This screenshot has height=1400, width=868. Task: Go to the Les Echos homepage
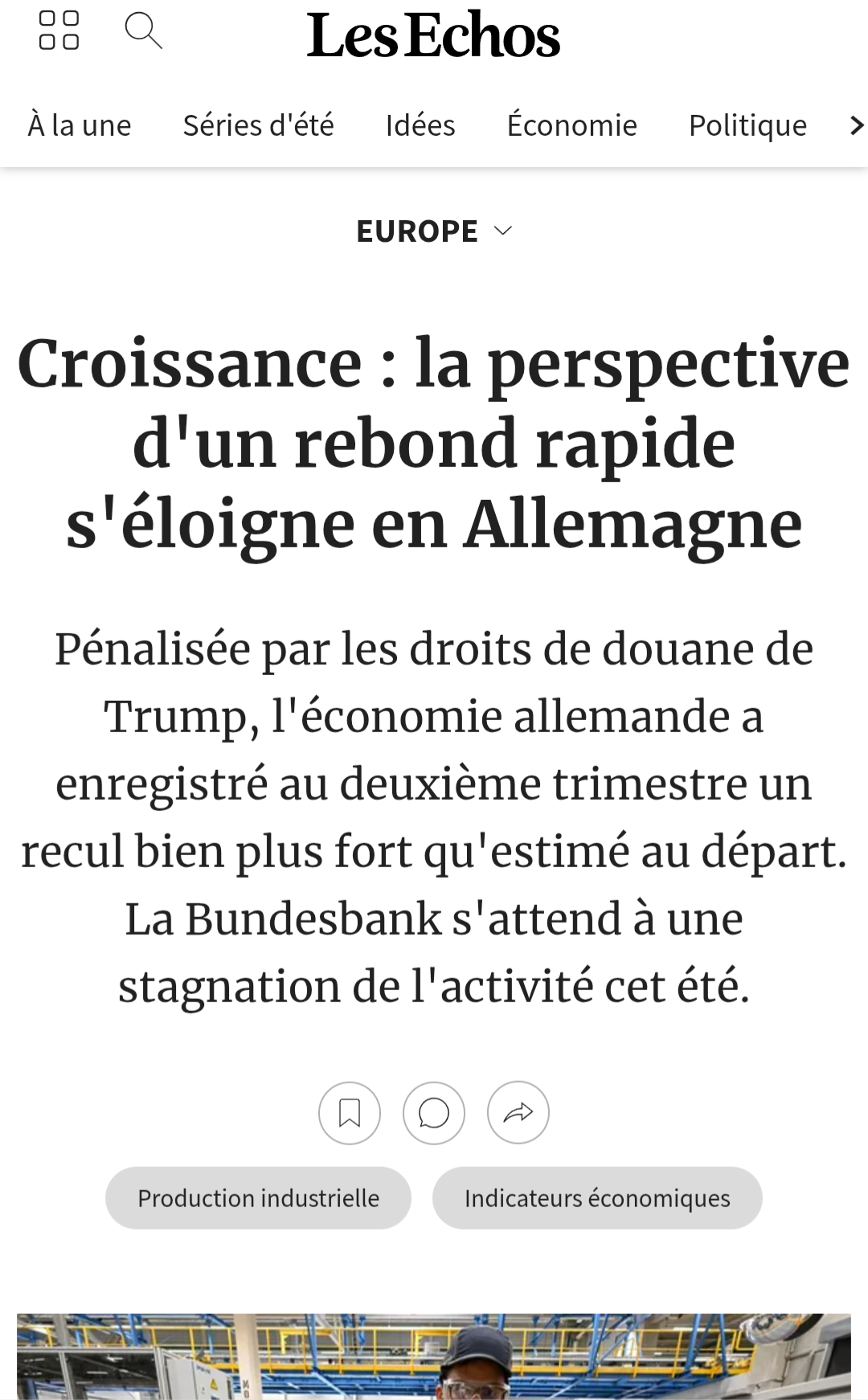tap(433, 36)
